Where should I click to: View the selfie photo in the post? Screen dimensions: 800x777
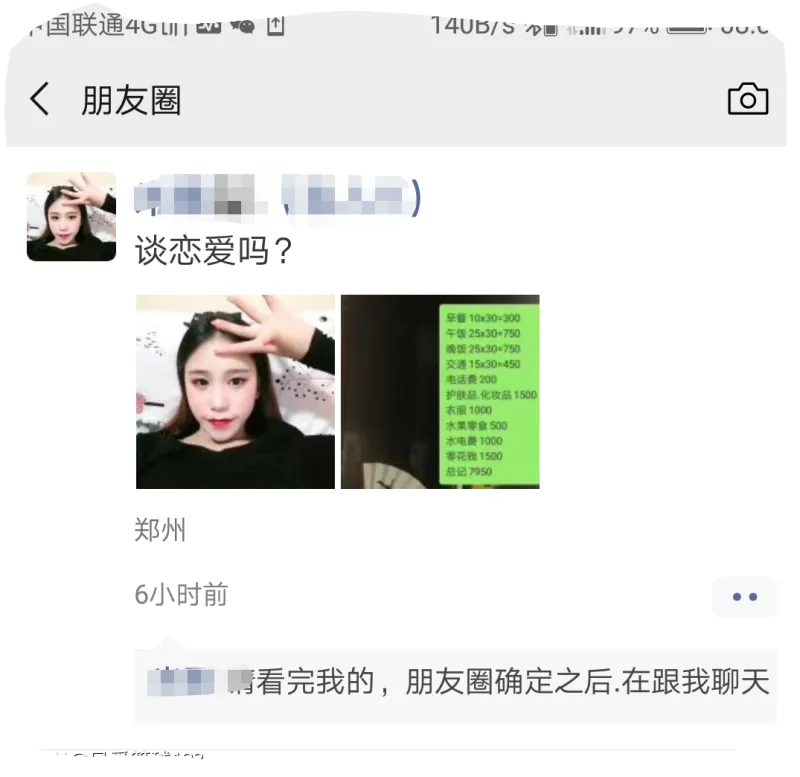coord(235,391)
